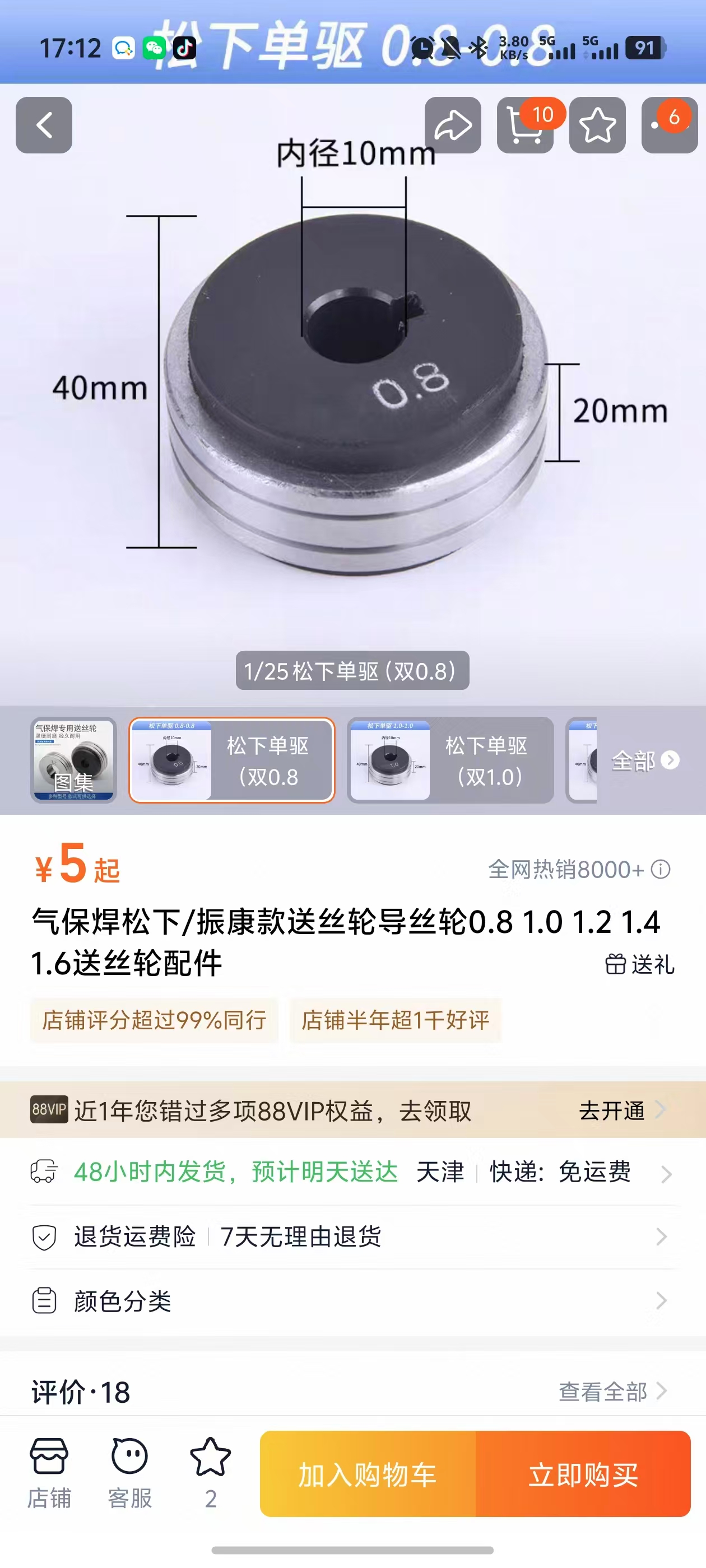Viewport: 706px width, 1568px height.
Task: Open the shopping cart icon
Action: pos(525,125)
